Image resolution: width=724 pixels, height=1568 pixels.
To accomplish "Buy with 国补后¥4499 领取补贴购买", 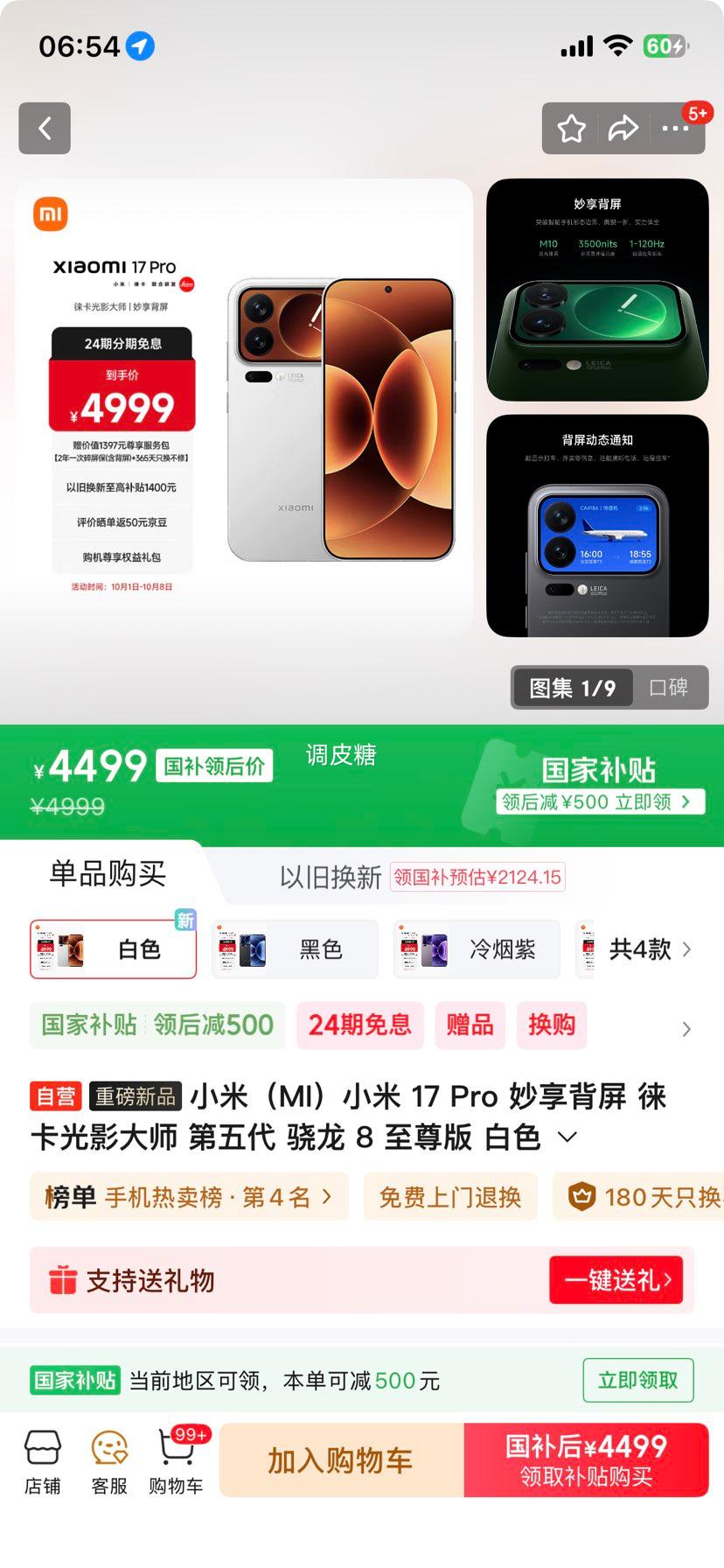I will tap(586, 1460).
